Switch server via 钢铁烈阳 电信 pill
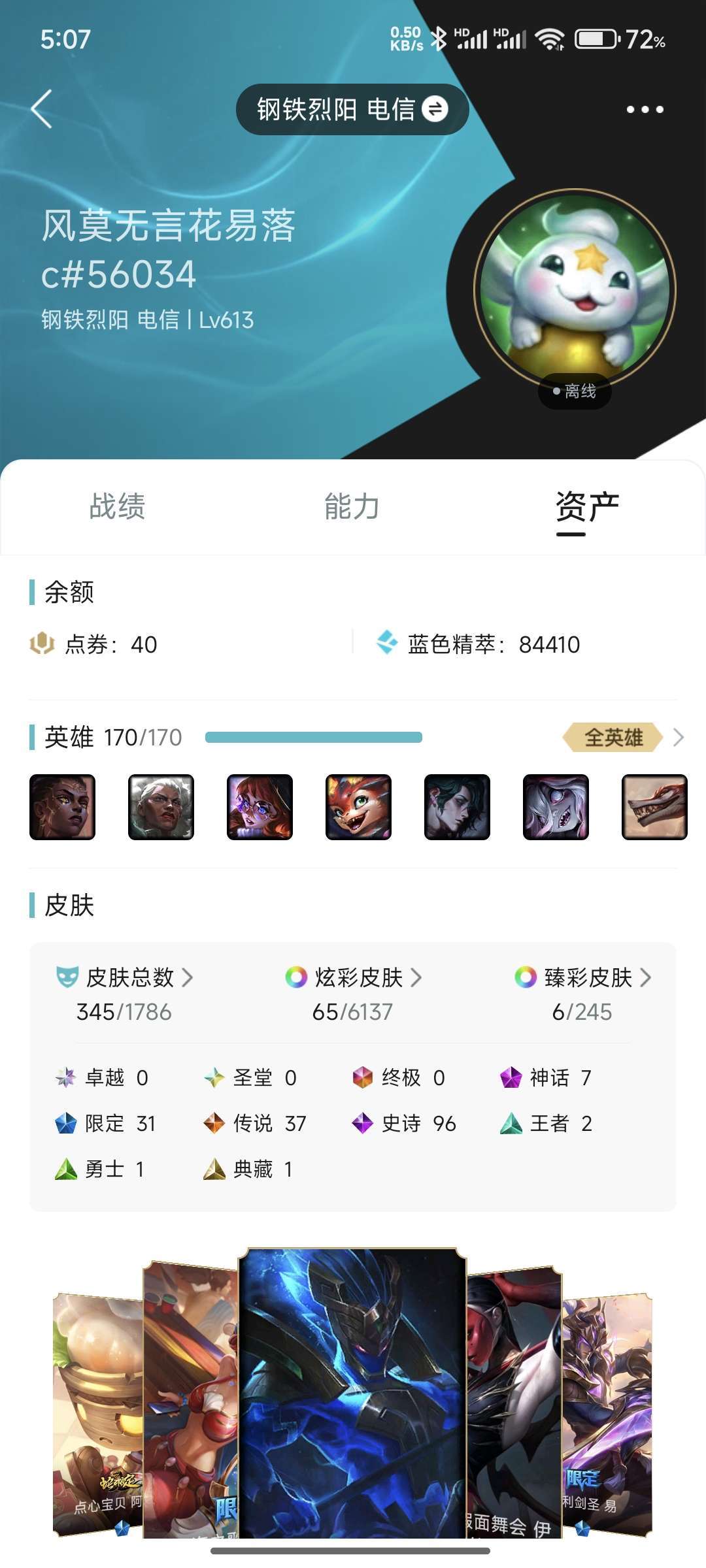 coord(352,109)
